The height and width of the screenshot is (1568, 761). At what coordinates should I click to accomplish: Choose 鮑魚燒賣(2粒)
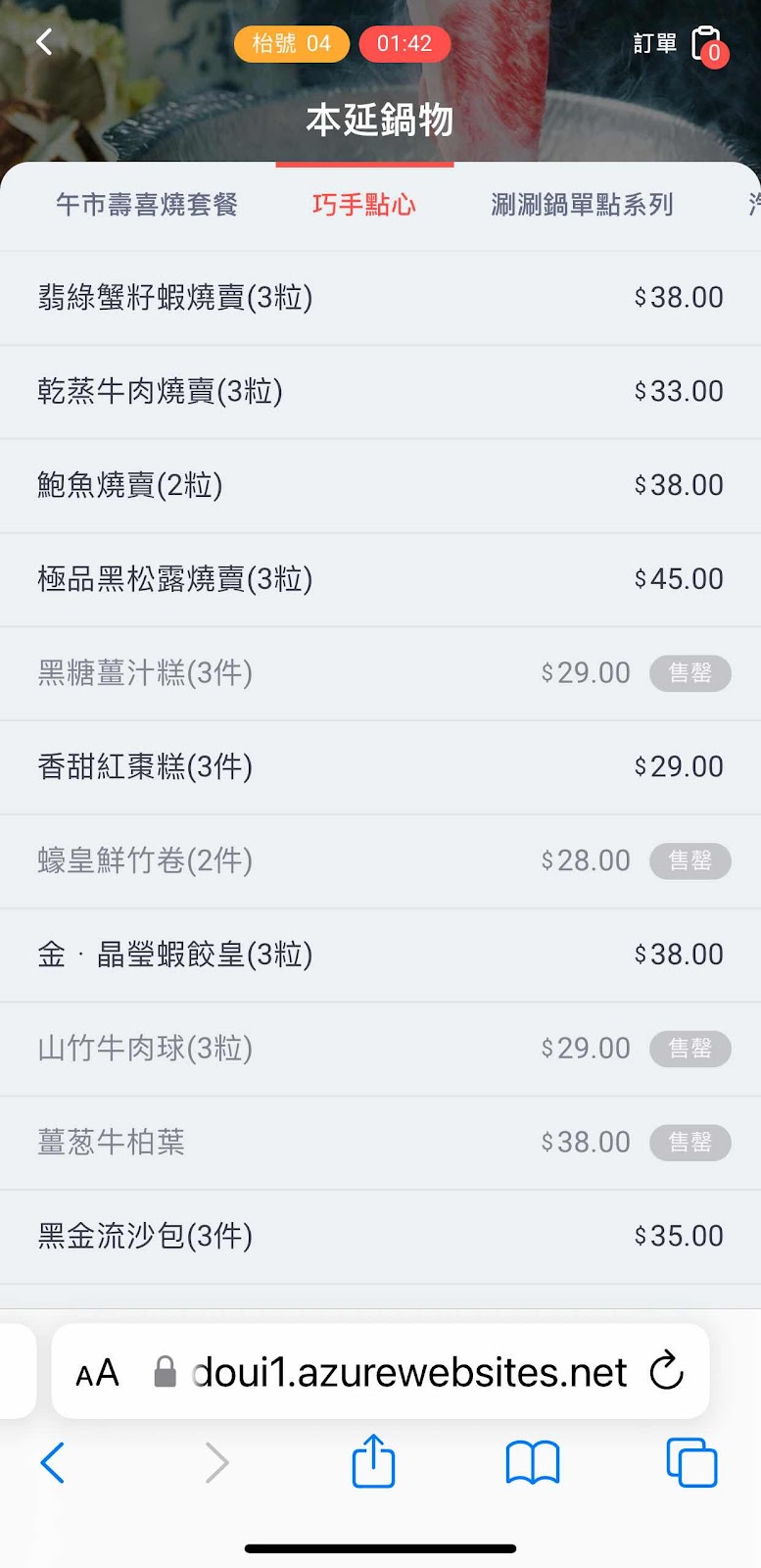[x=380, y=486]
